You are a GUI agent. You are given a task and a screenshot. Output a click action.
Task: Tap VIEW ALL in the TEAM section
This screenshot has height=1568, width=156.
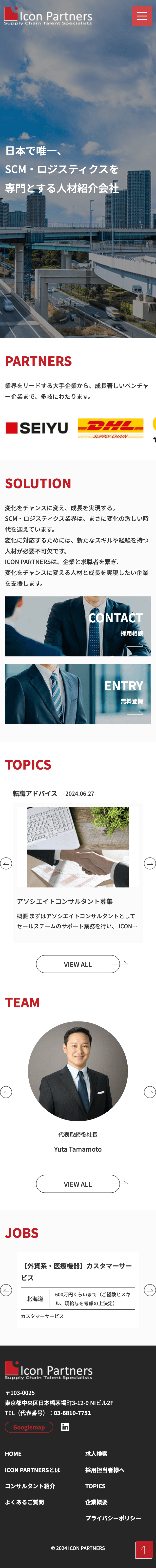click(78, 1184)
